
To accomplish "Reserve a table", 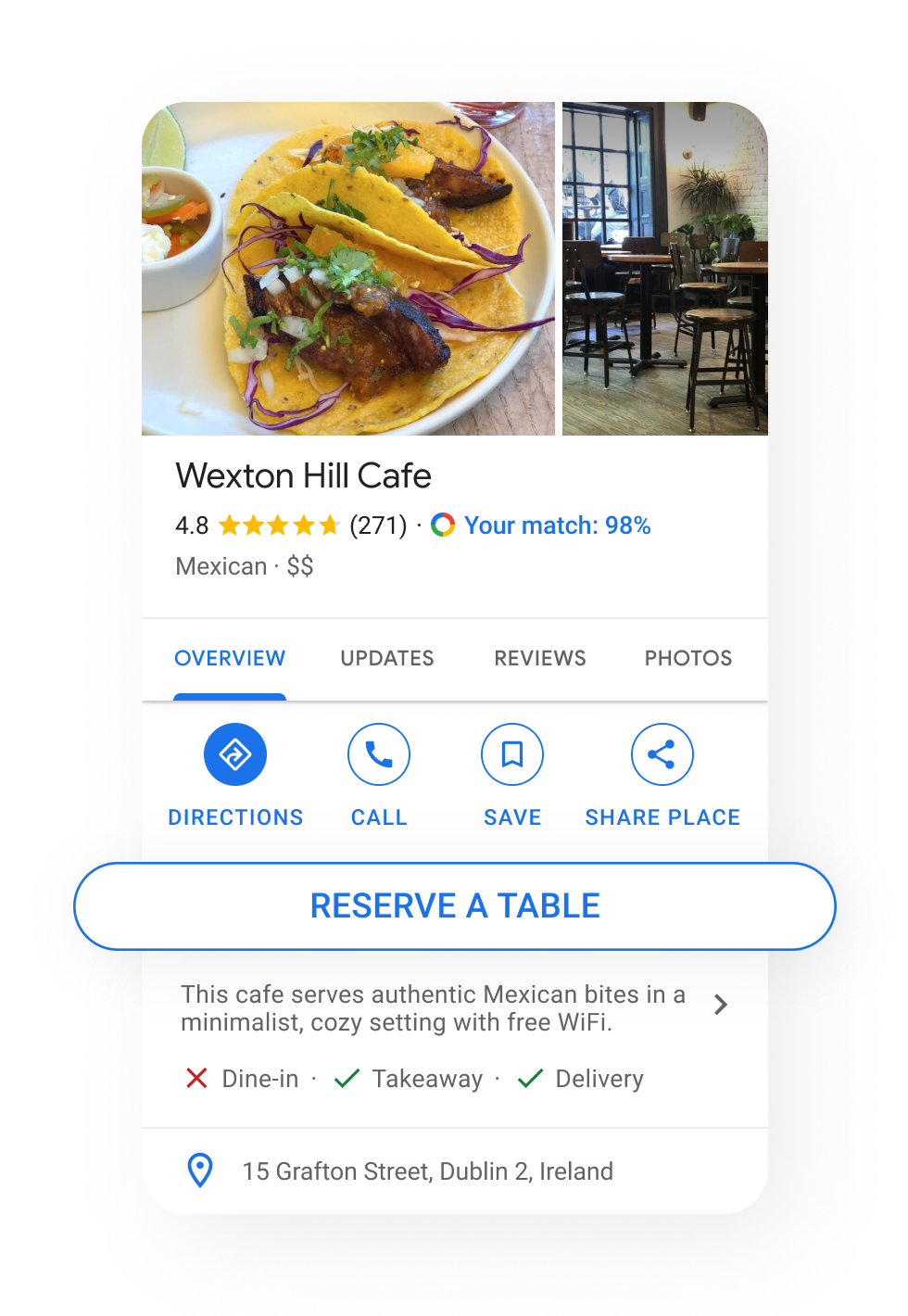I will pos(455,906).
